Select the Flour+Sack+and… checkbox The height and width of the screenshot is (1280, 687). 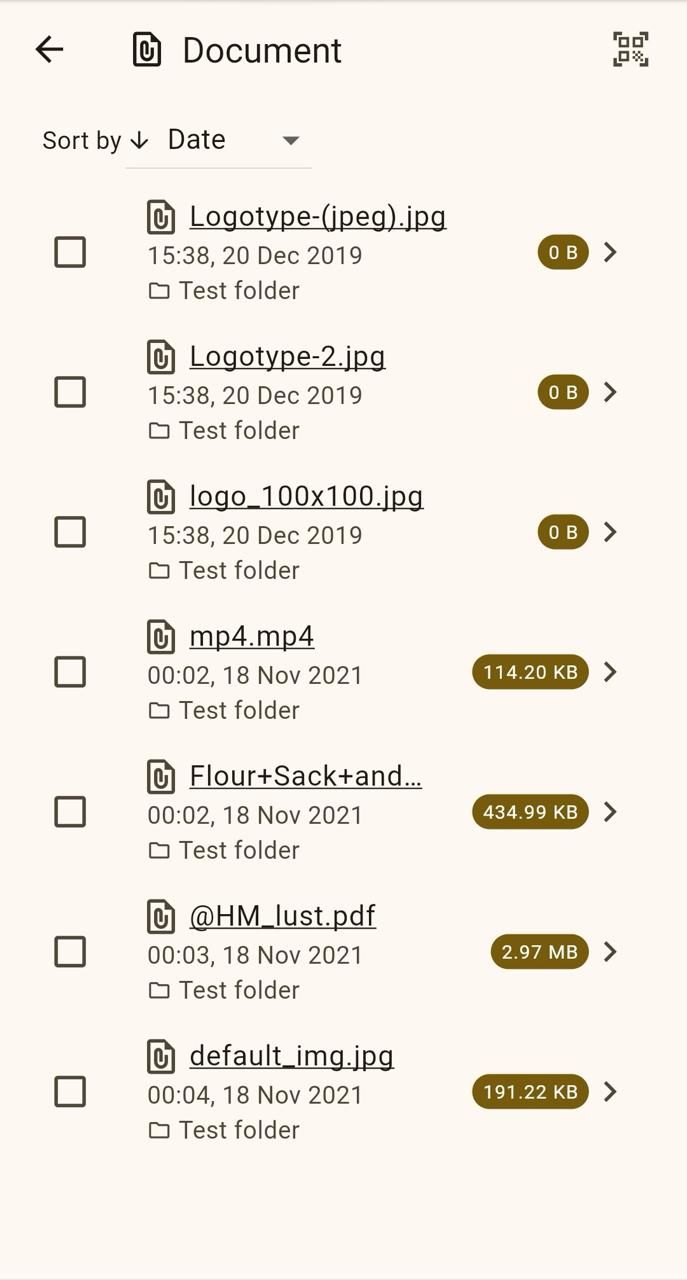click(x=70, y=812)
